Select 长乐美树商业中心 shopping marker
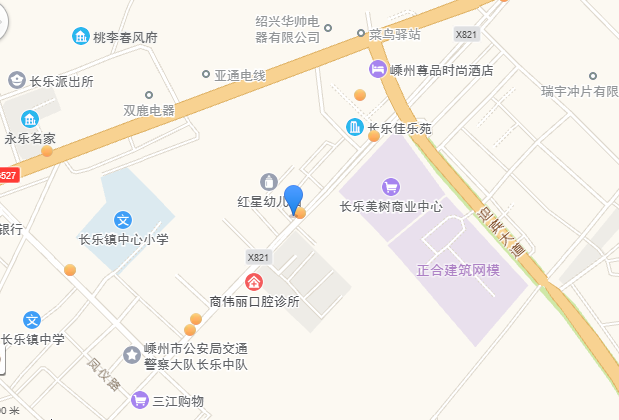 [x=391, y=186]
